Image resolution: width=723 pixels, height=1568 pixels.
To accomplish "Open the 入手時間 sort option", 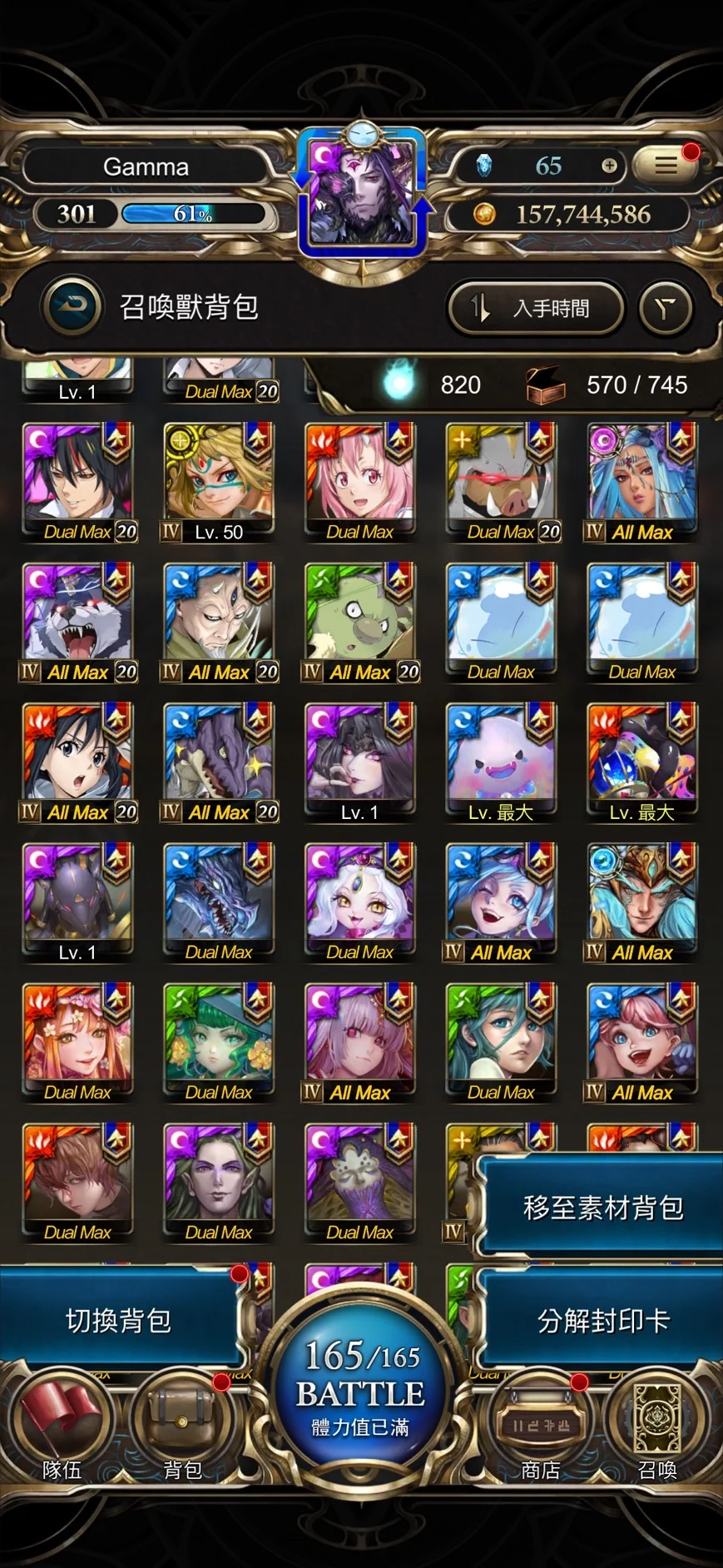I will (537, 309).
